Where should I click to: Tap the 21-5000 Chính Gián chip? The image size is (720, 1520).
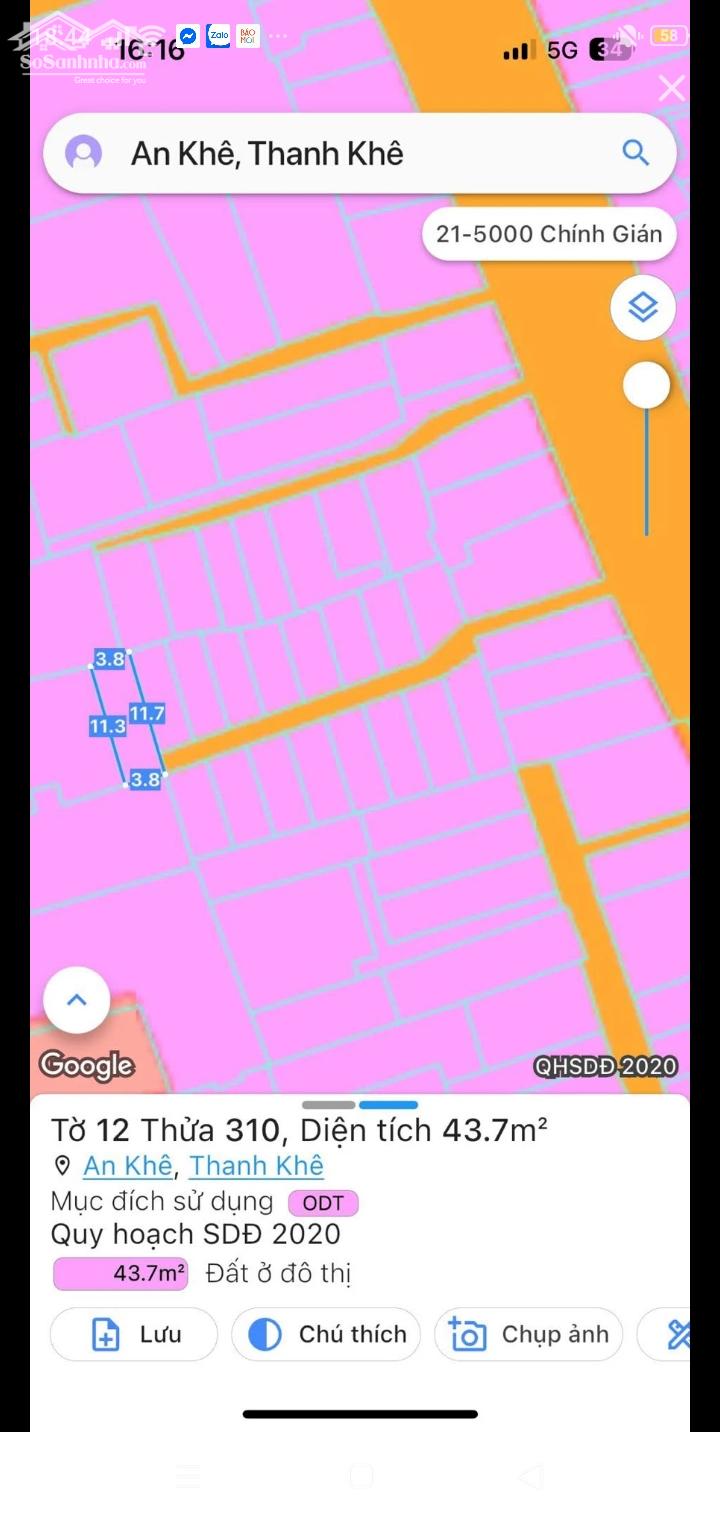[x=549, y=235]
